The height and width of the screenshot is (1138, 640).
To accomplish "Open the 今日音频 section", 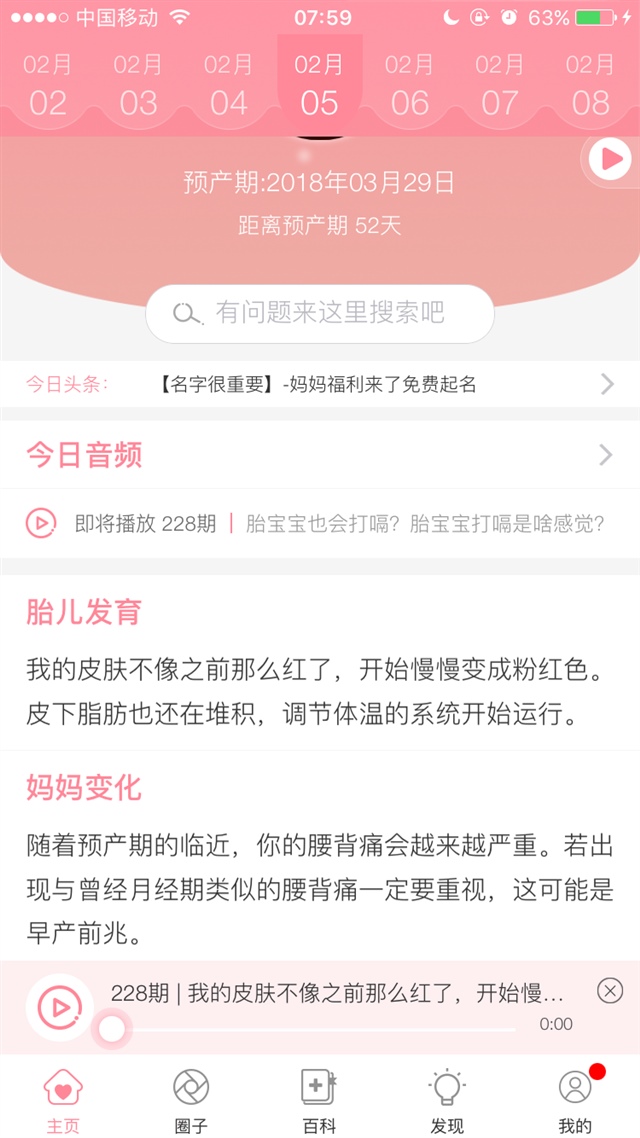I will tap(320, 455).
